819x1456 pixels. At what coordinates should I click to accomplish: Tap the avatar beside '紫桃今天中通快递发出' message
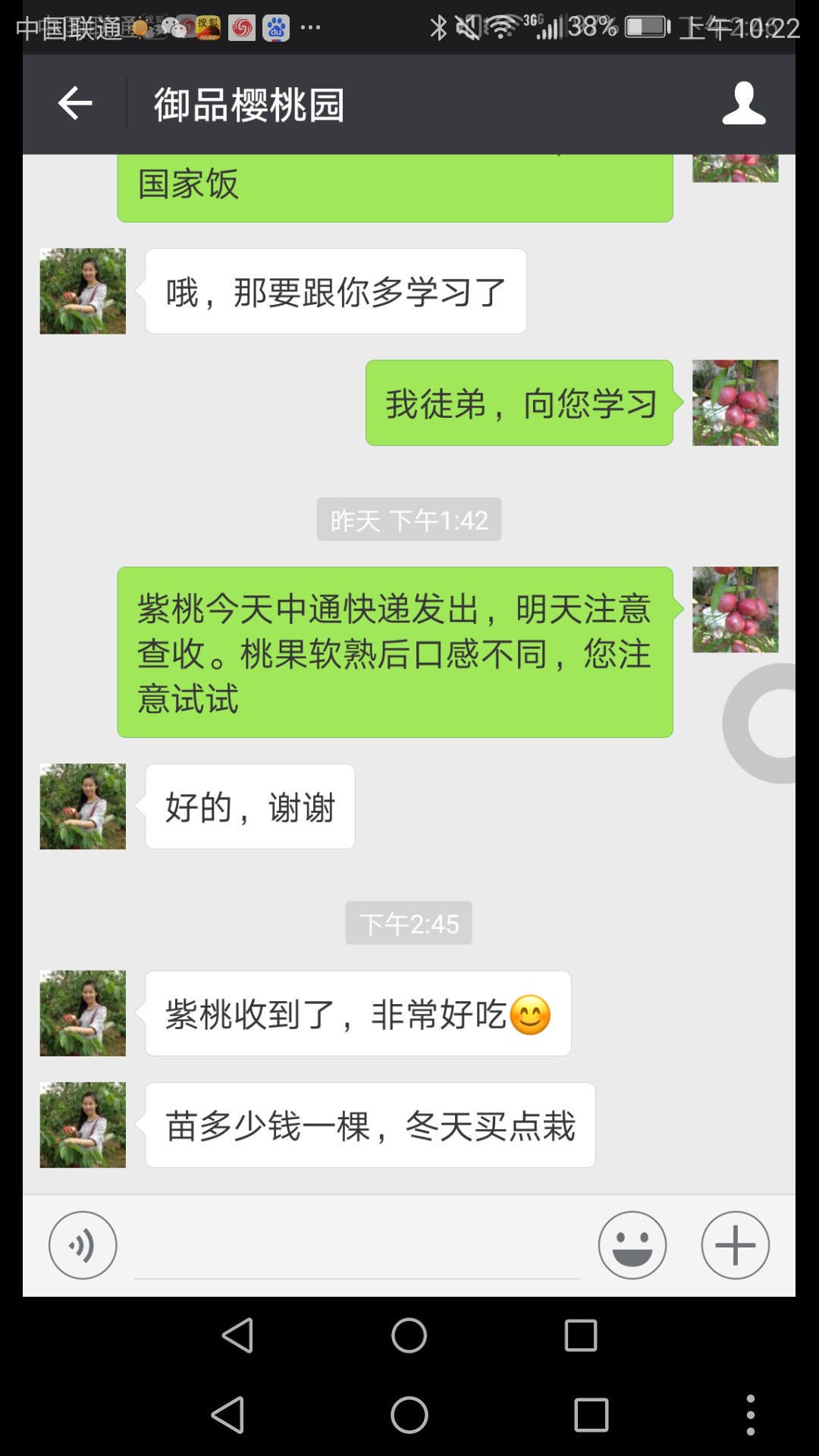click(735, 610)
